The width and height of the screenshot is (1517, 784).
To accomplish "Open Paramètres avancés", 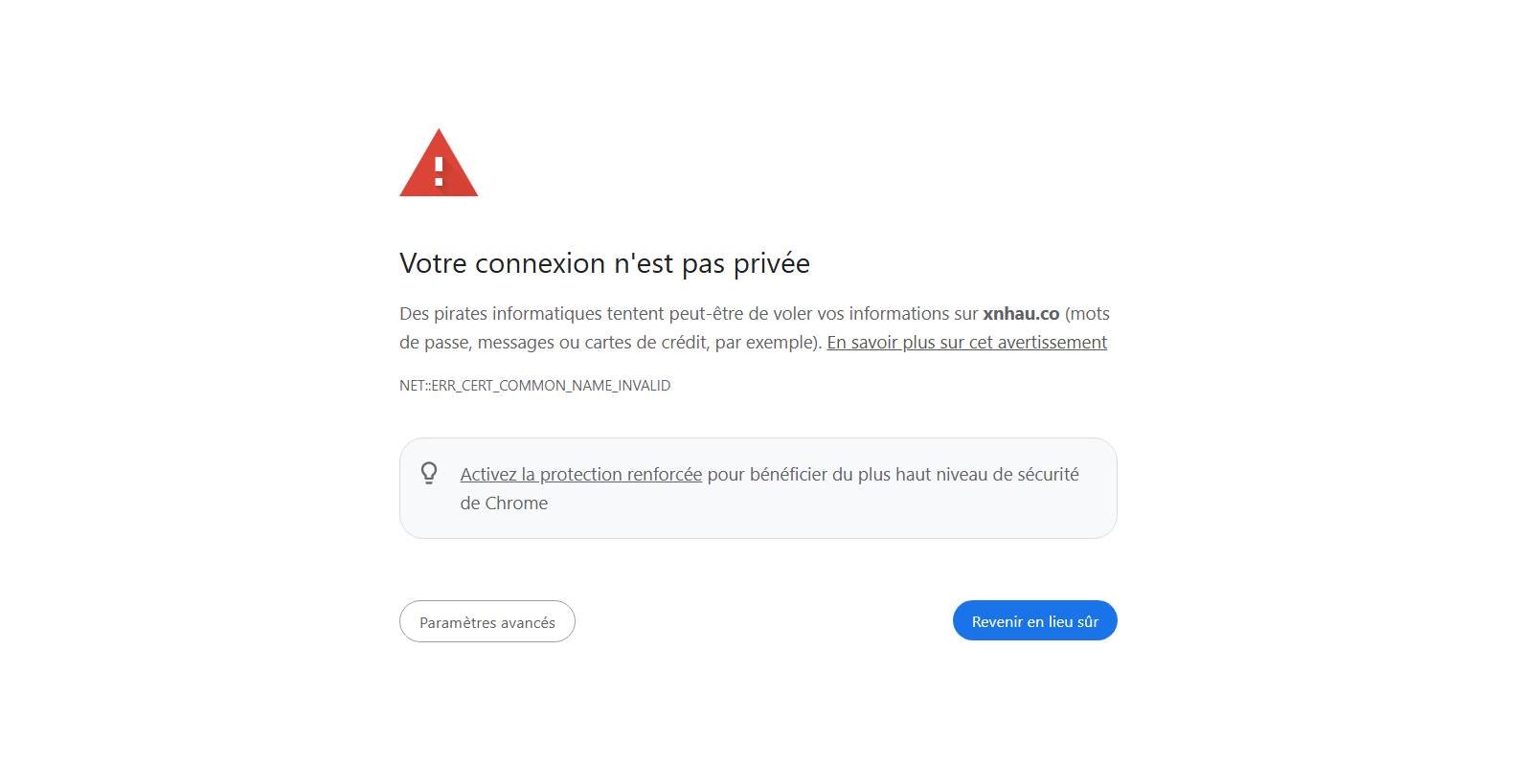I will [487, 622].
